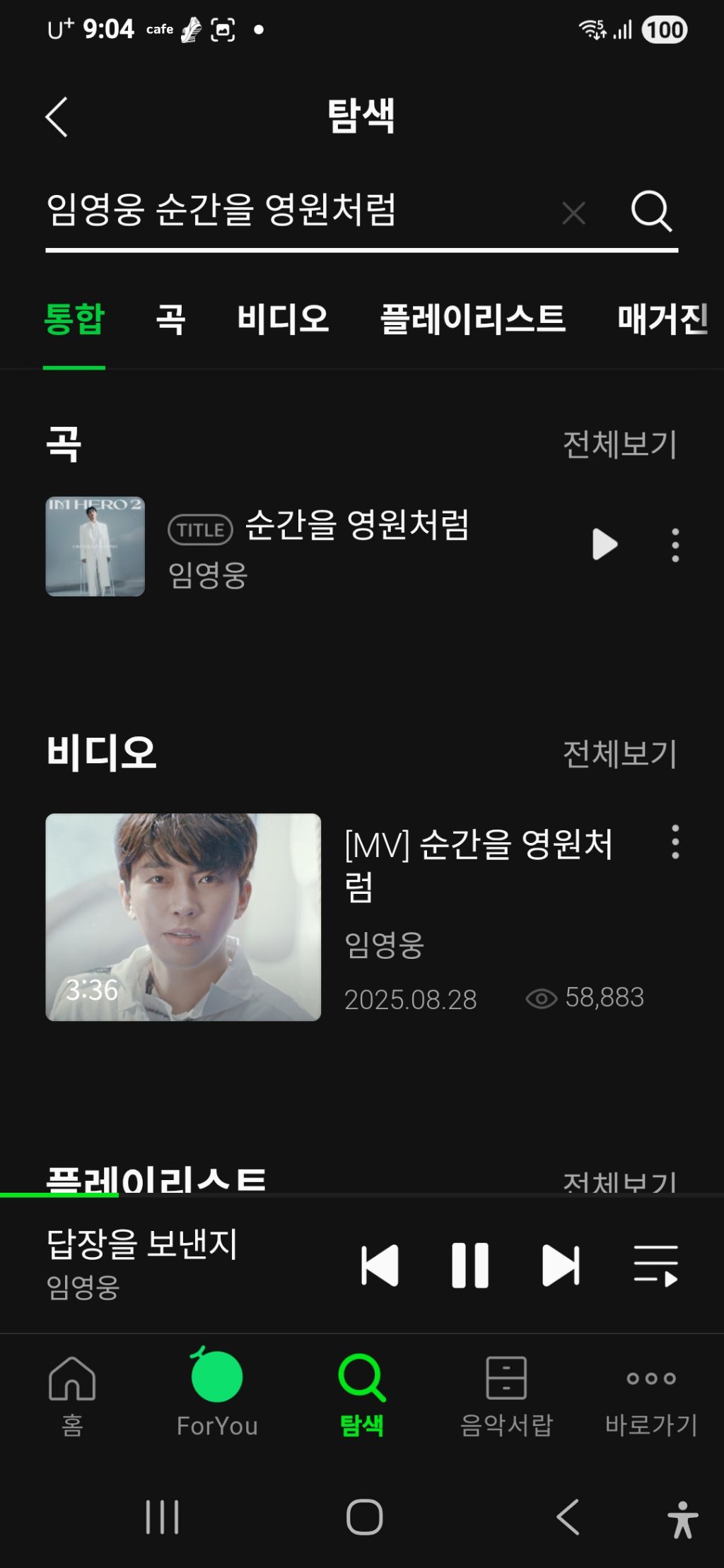
Task: Tap the magnifier to run the search
Action: pos(650,211)
